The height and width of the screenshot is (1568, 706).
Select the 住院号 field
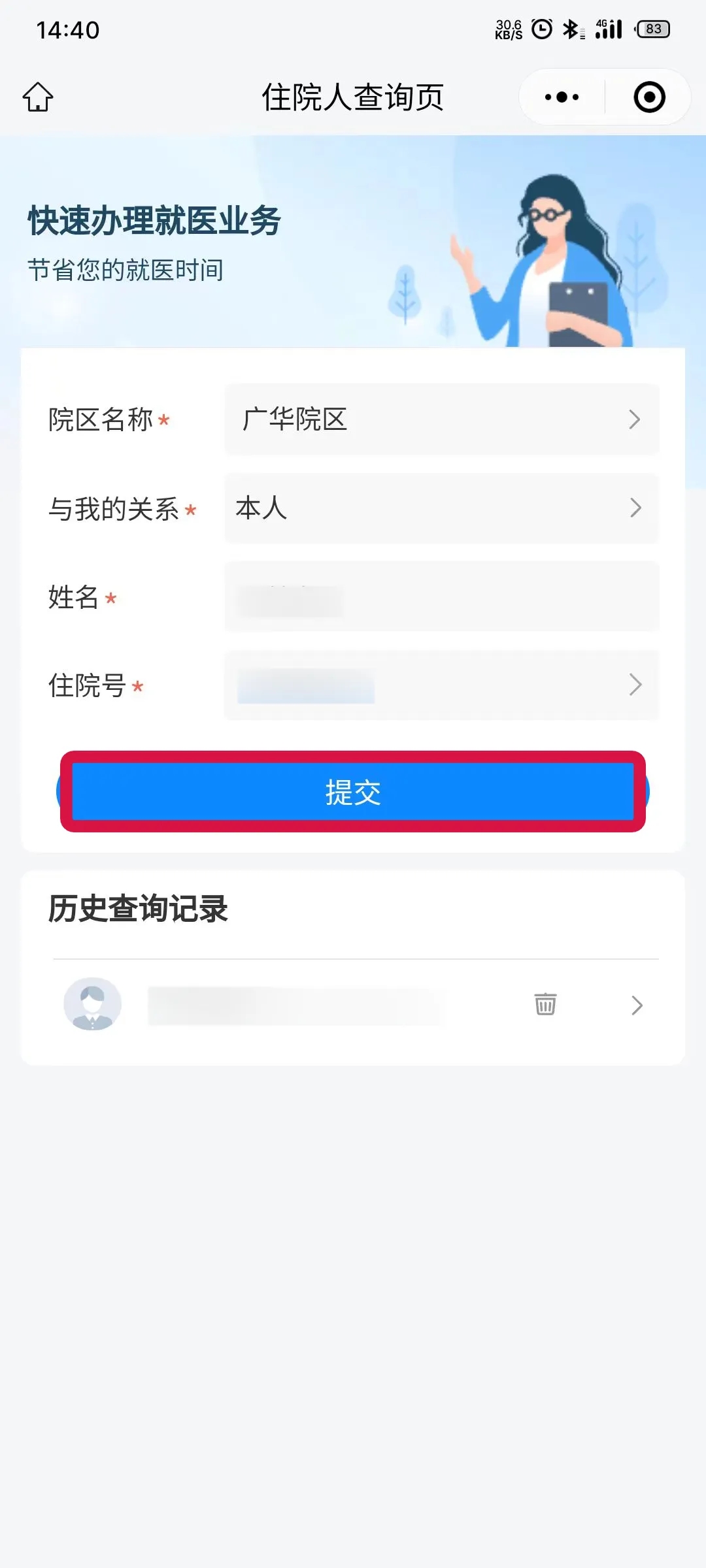(x=441, y=685)
